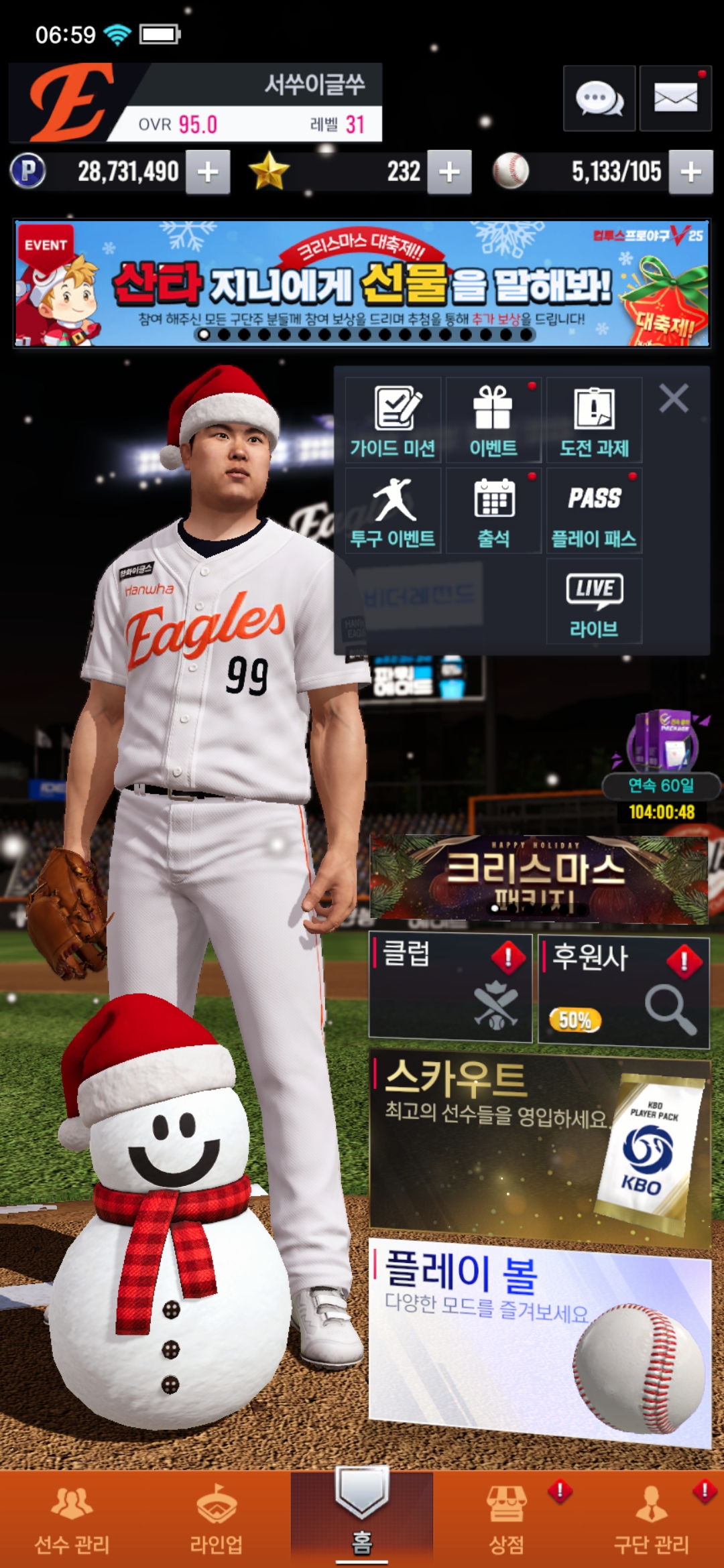Open 출석 attendance calendar
Image resolution: width=724 pixels, height=1568 pixels.
coord(493,511)
